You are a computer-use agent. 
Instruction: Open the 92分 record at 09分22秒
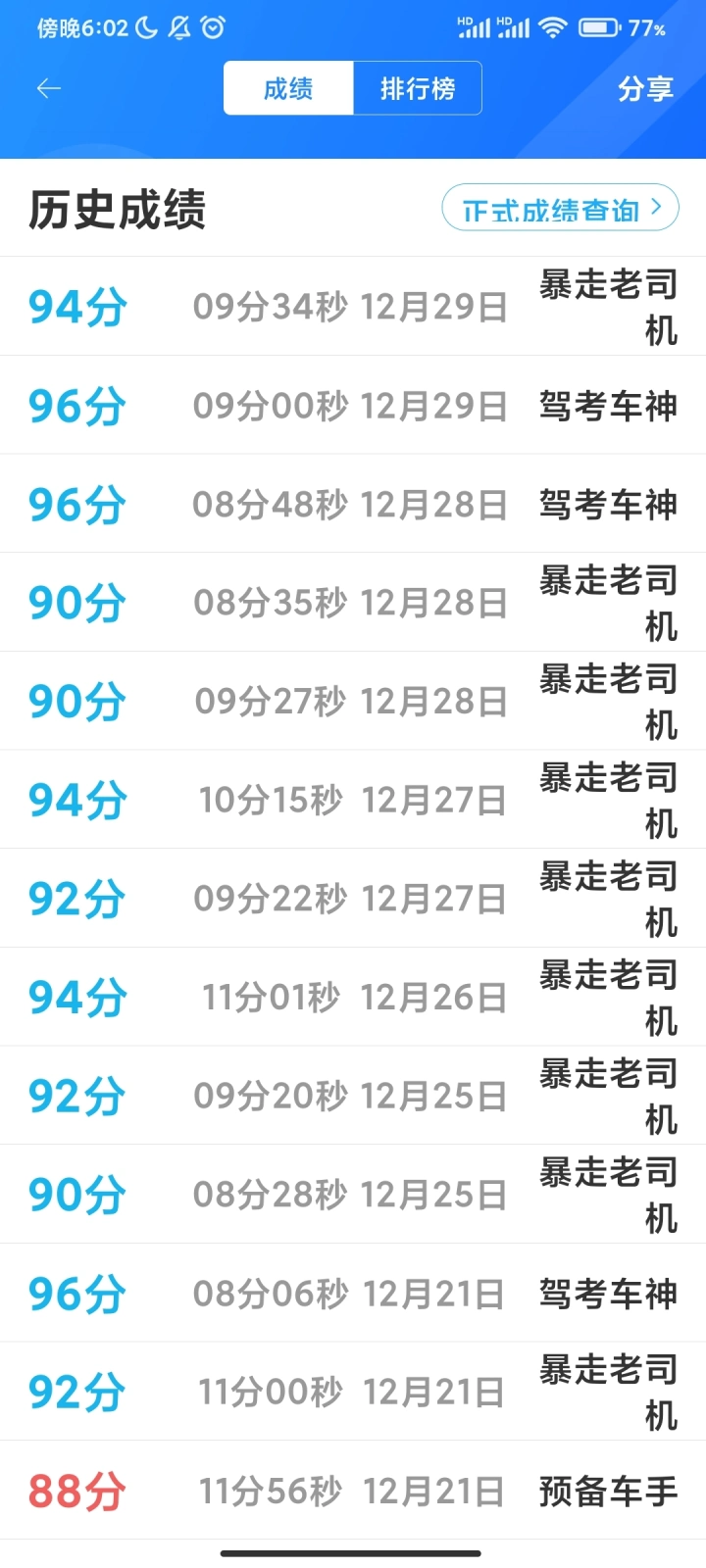click(x=353, y=899)
